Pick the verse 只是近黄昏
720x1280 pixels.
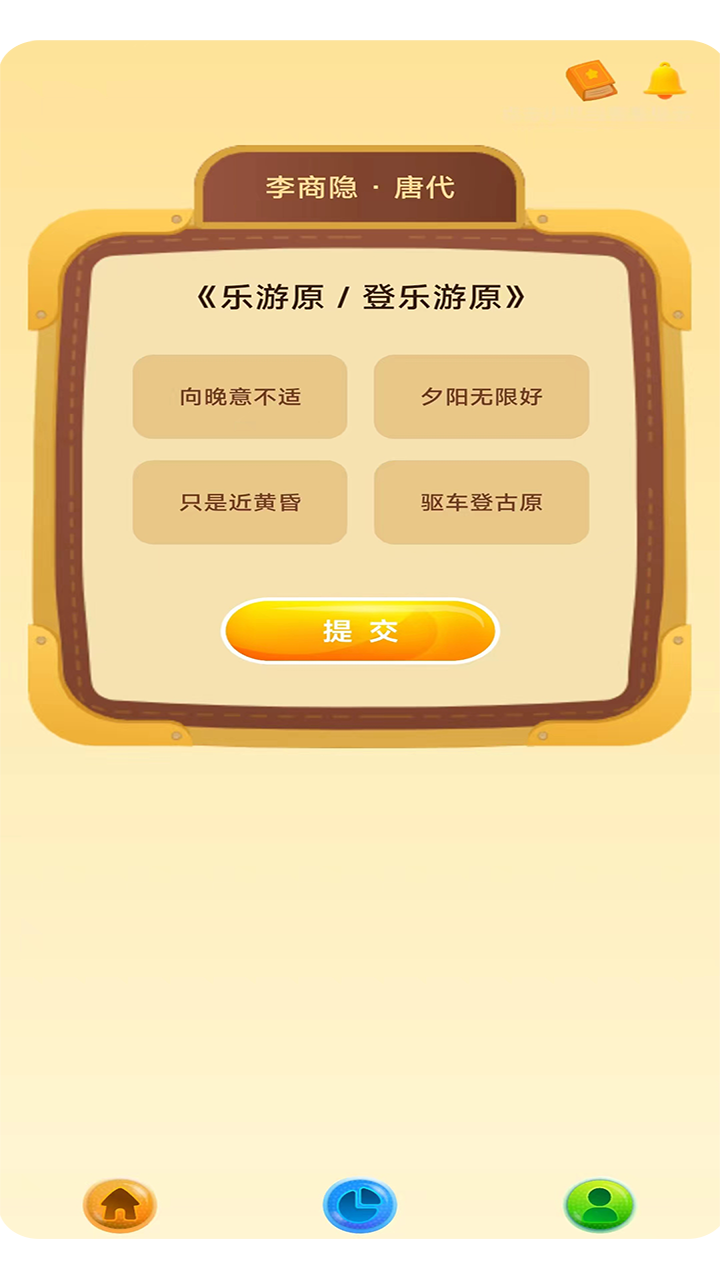[240, 502]
